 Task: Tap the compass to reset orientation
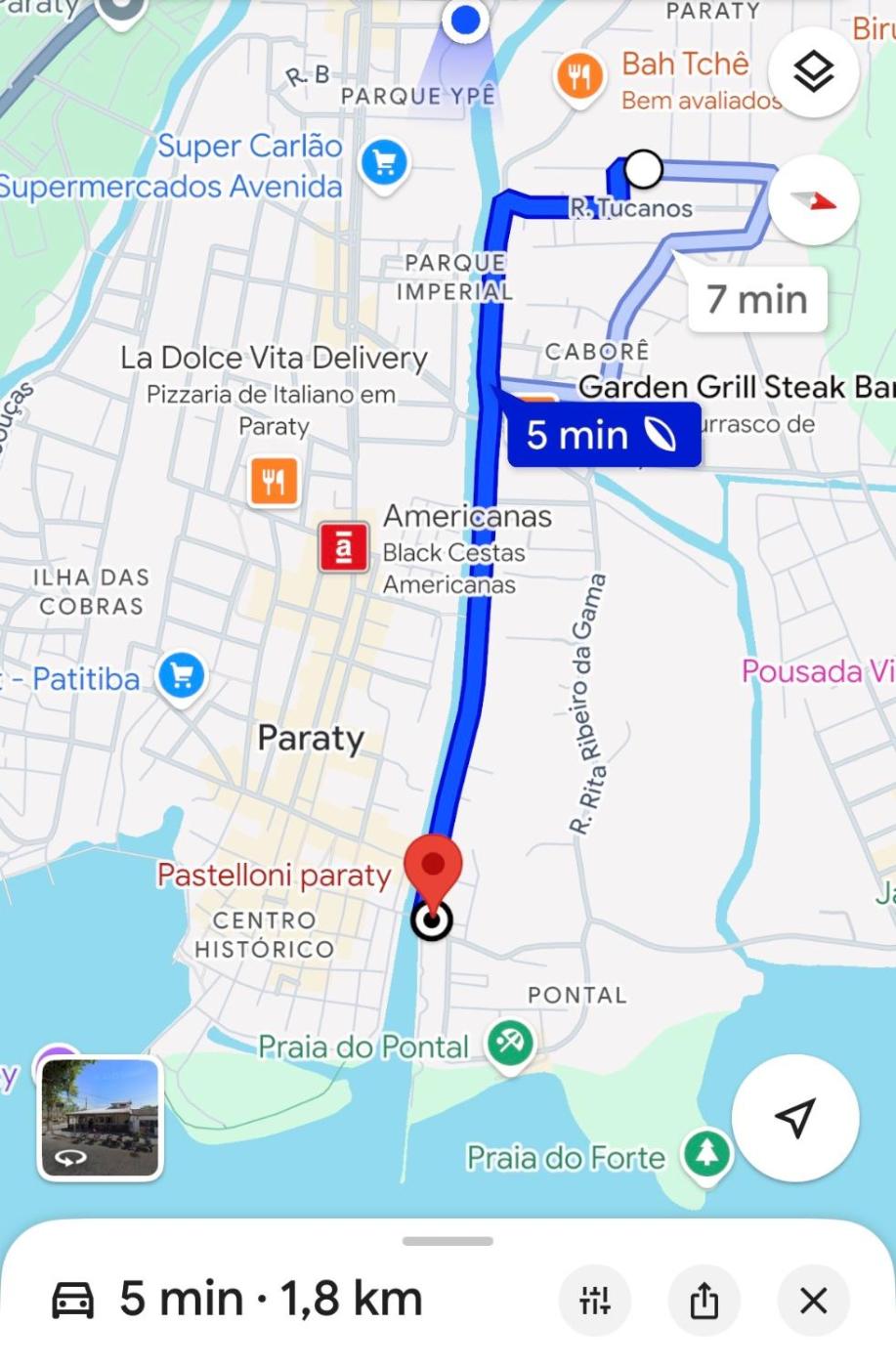(813, 200)
